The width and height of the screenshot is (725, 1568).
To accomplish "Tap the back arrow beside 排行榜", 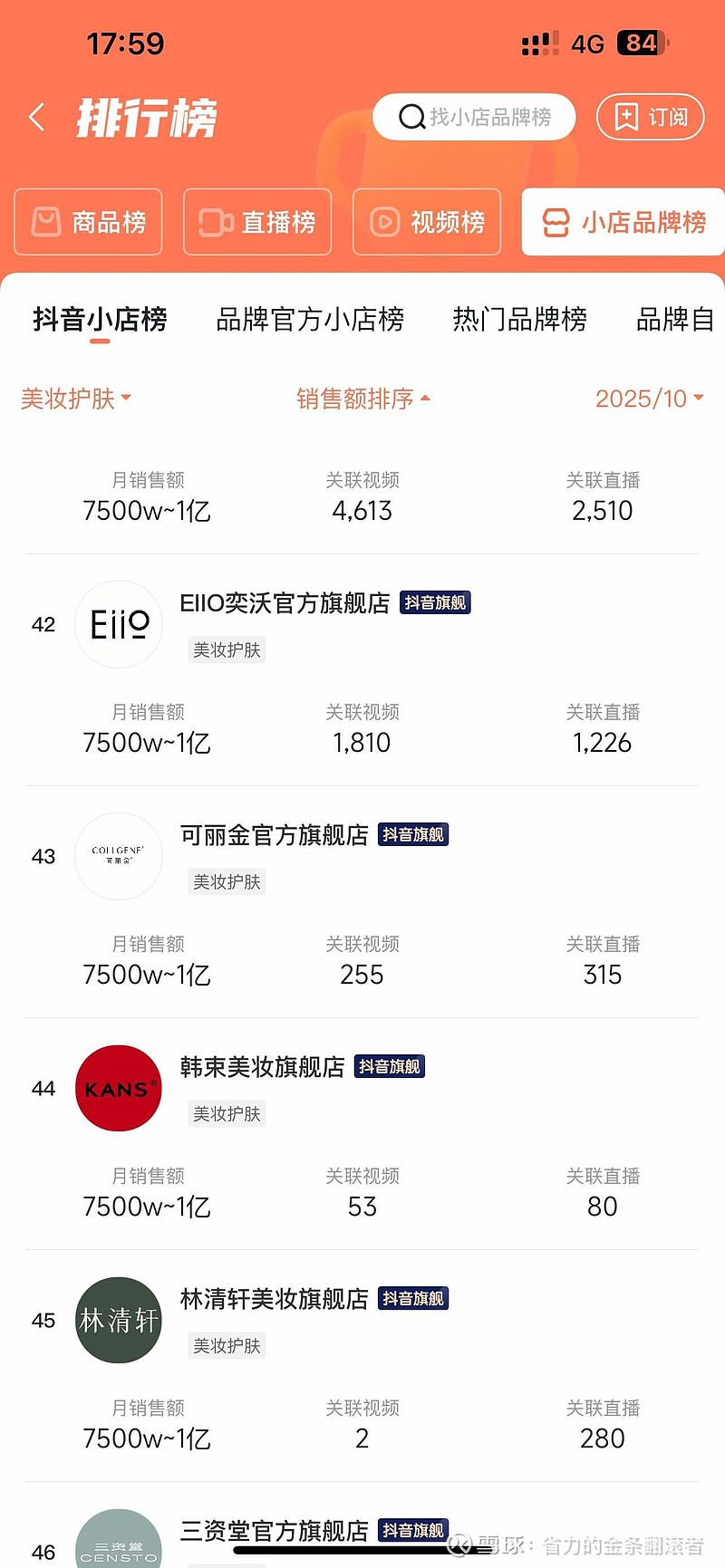I will click(x=36, y=118).
